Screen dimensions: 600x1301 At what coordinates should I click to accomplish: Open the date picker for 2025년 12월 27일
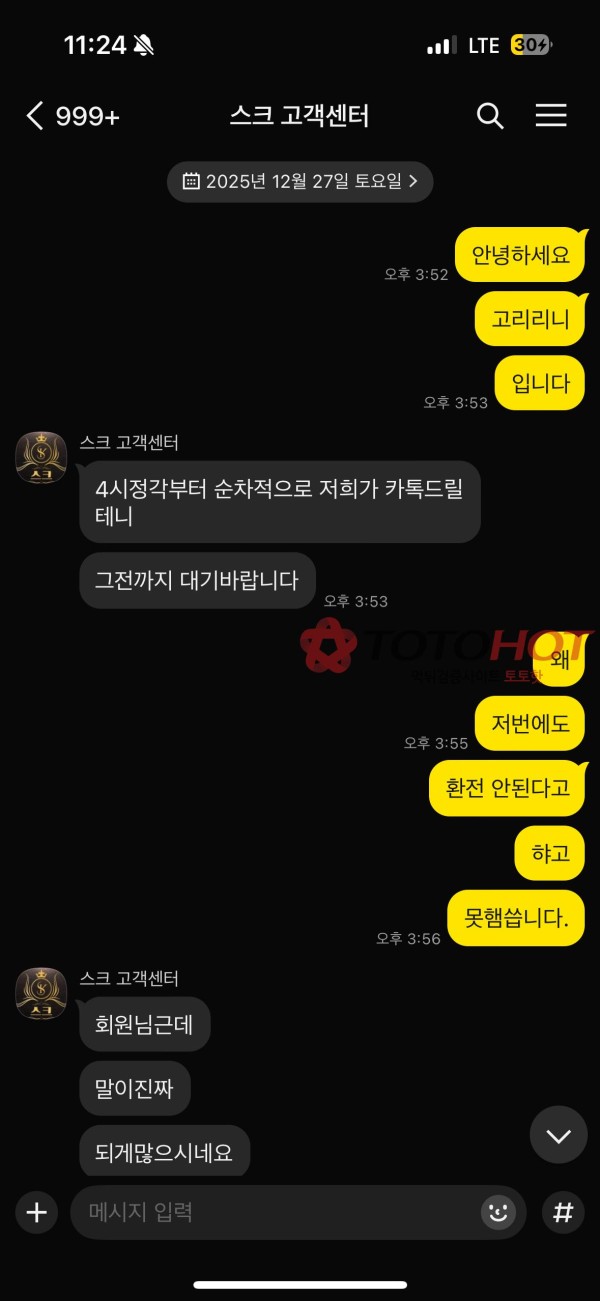(x=300, y=181)
